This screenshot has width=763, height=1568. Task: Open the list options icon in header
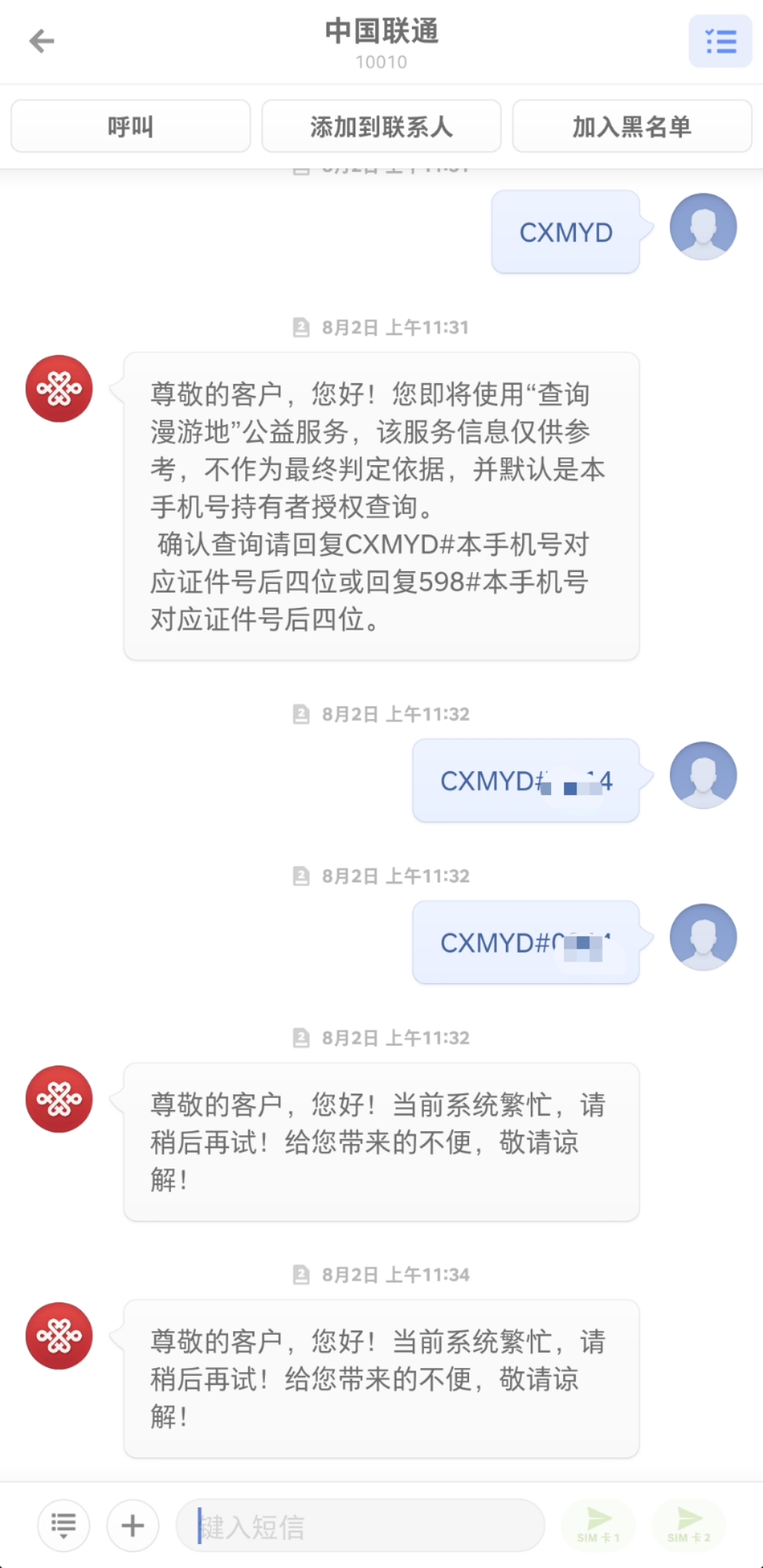(x=720, y=41)
